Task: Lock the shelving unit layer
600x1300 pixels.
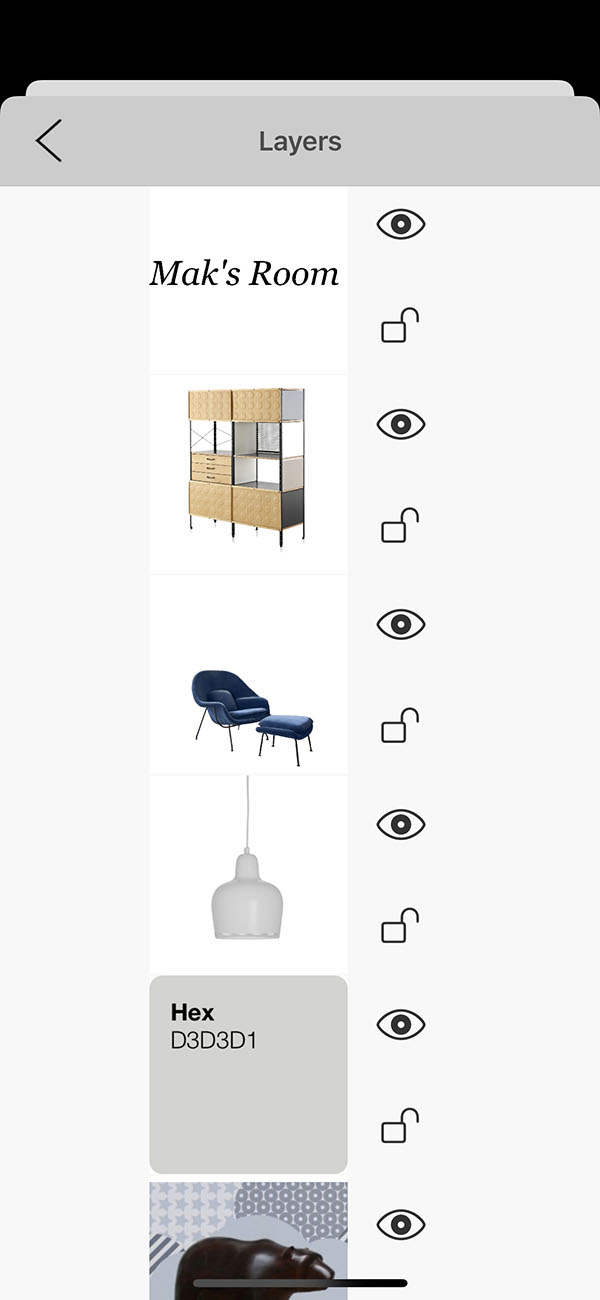Action: pos(400,525)
